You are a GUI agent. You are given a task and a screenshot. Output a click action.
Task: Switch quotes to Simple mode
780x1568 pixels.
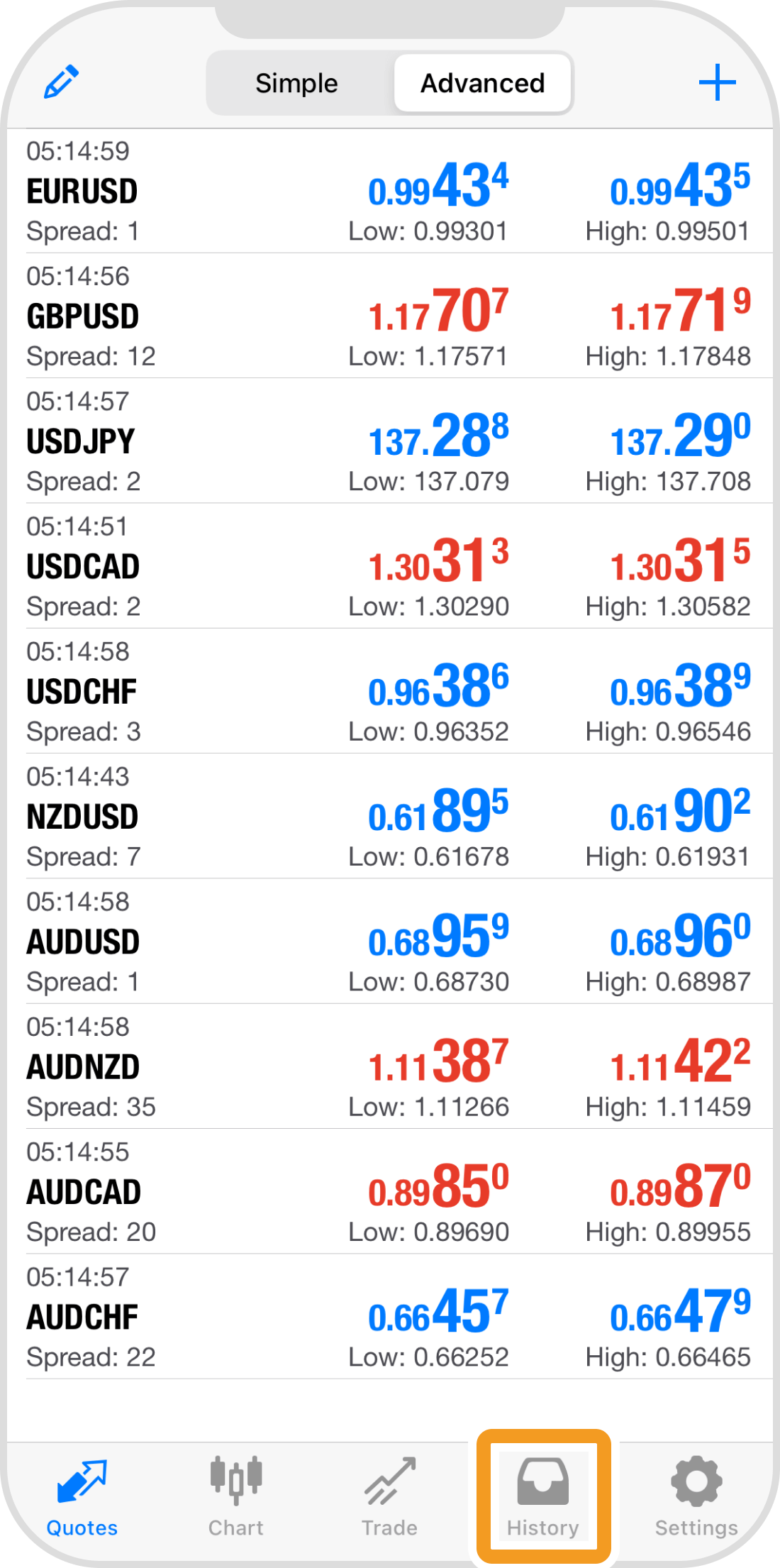pyautogui.click(x=296, y=83)
